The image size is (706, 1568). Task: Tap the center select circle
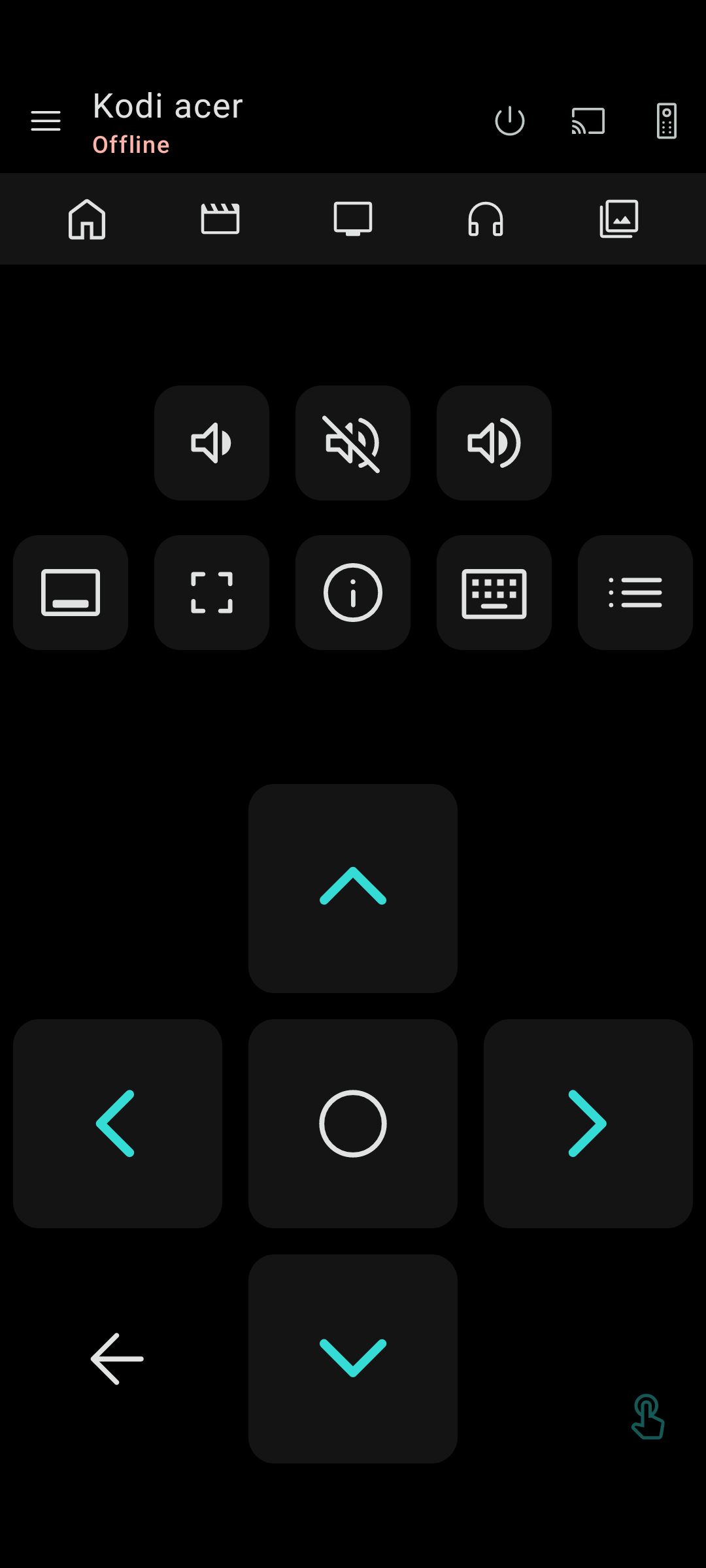point(353,1124)
